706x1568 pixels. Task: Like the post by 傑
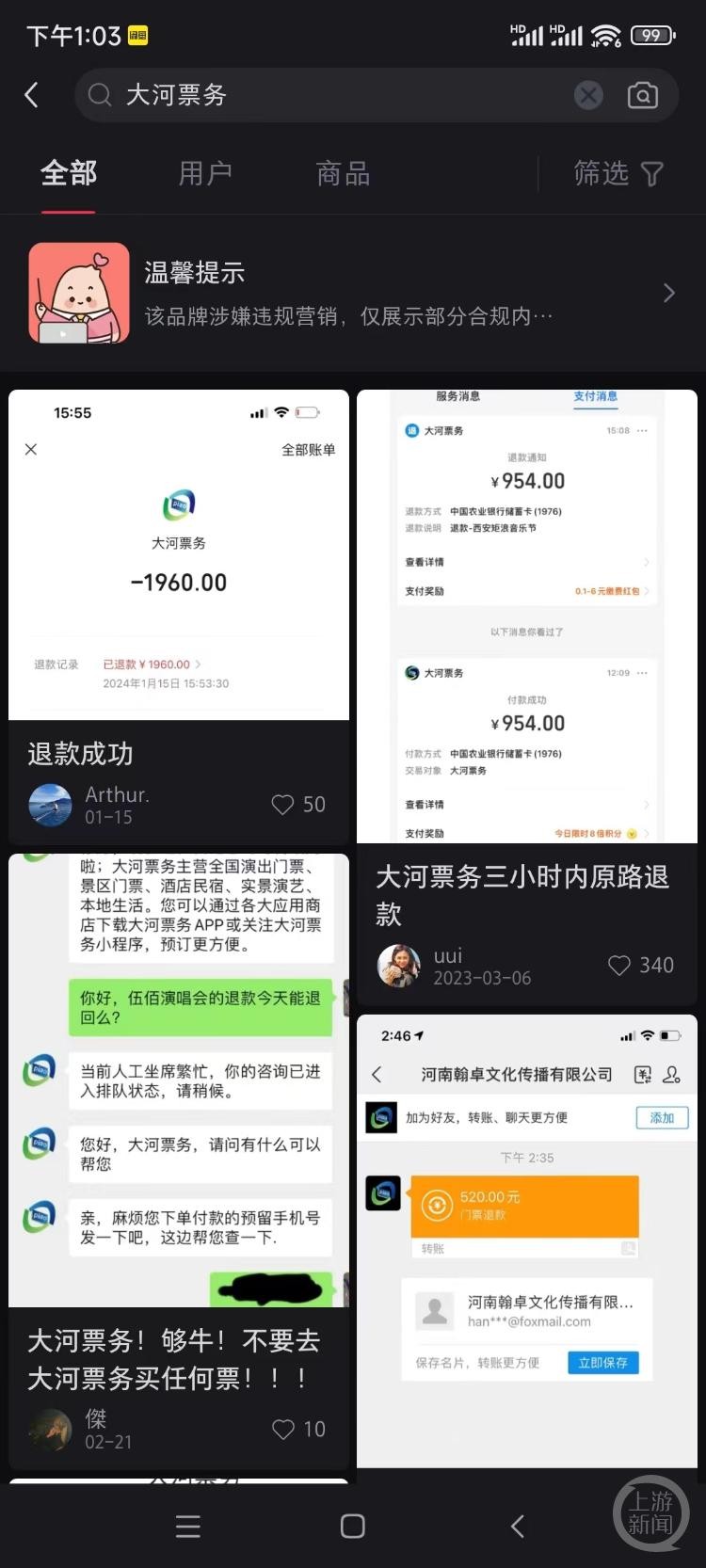[x=283, y=1430]
